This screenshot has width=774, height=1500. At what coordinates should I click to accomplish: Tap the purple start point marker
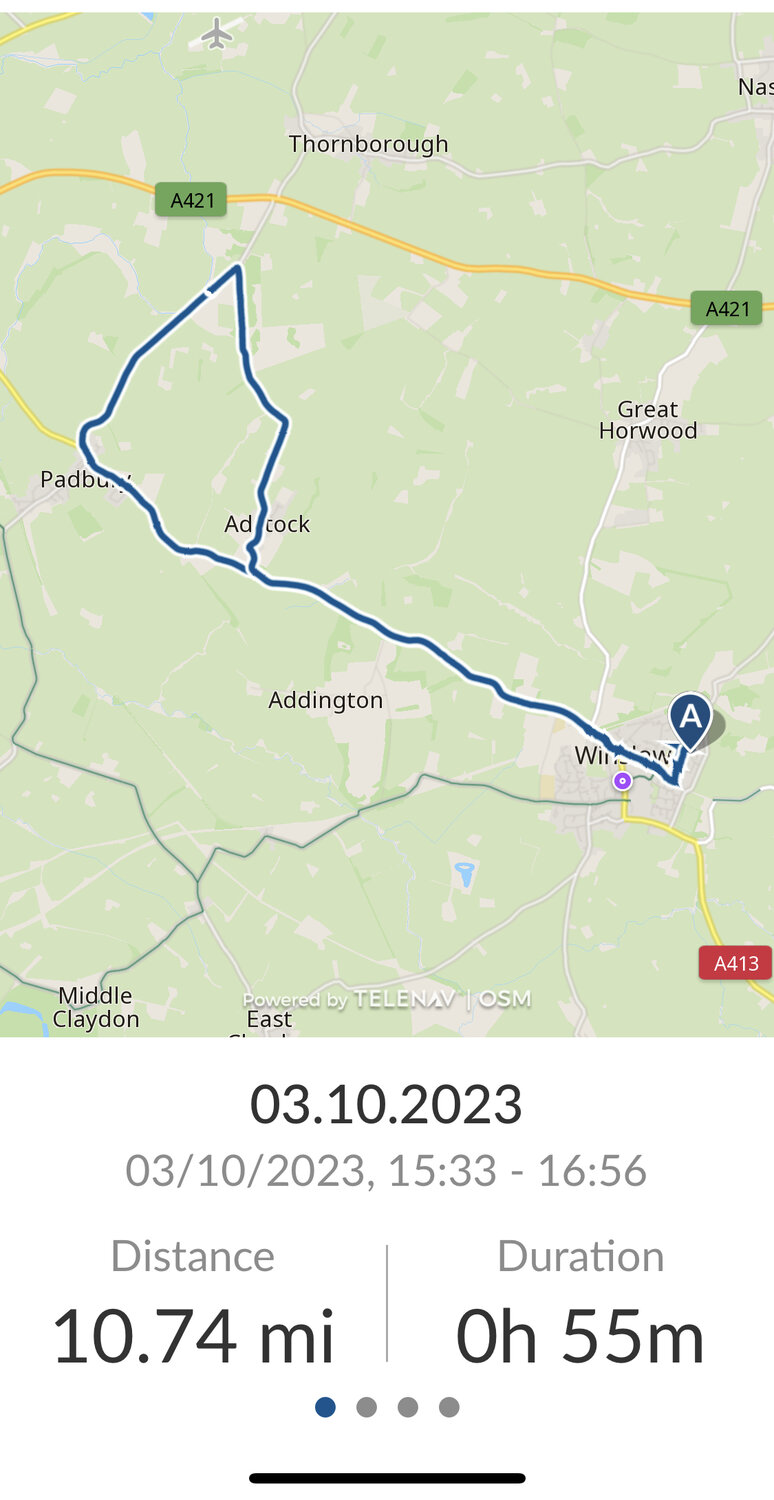(623, 780)
